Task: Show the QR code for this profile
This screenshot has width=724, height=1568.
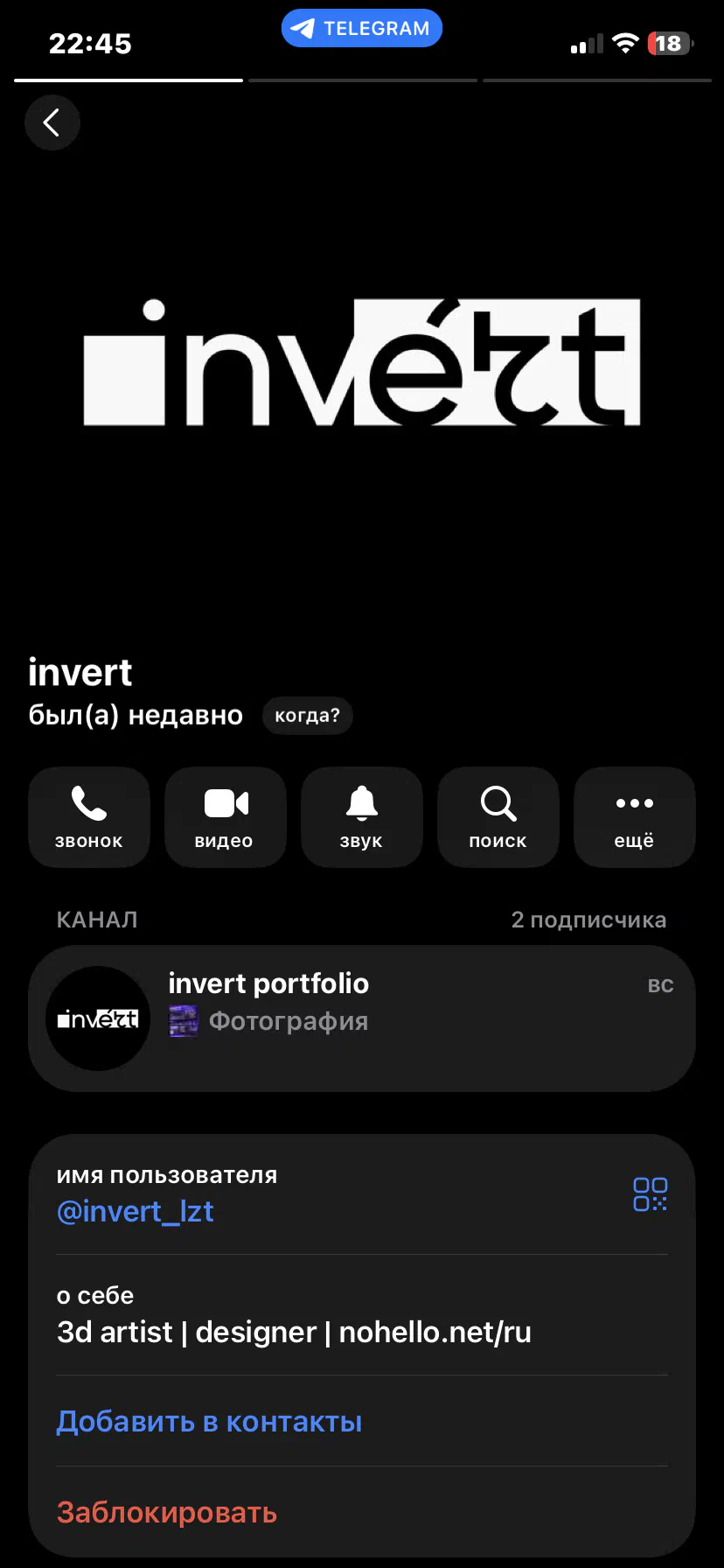Action: click(x=650, y=1193)
